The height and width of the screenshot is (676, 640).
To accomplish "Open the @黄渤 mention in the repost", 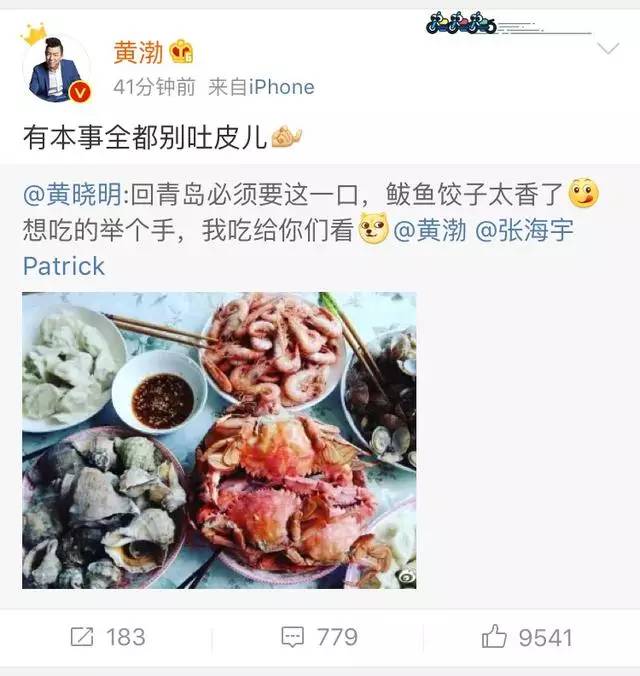I will tap(429, 231).
